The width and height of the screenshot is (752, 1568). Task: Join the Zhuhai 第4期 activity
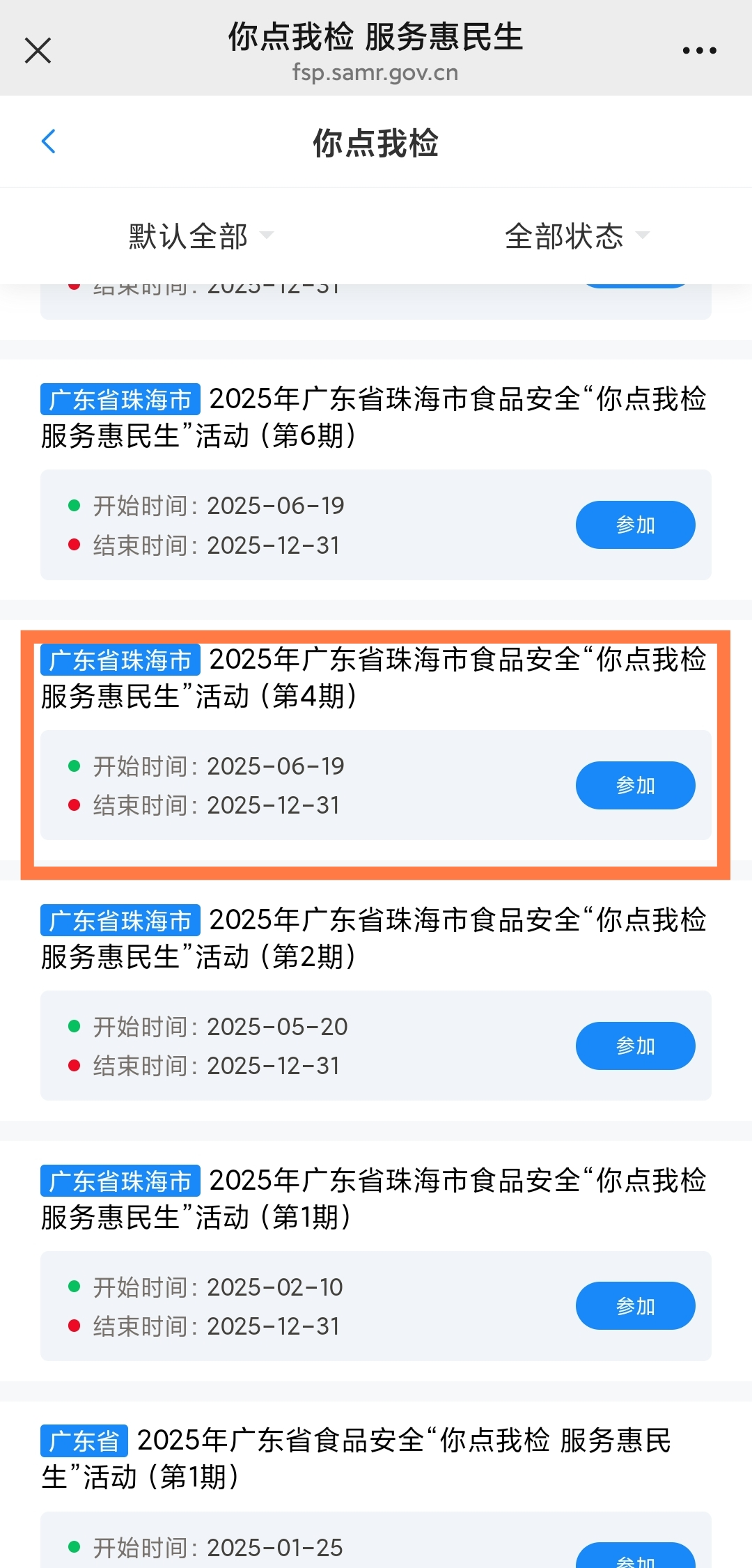635,785
